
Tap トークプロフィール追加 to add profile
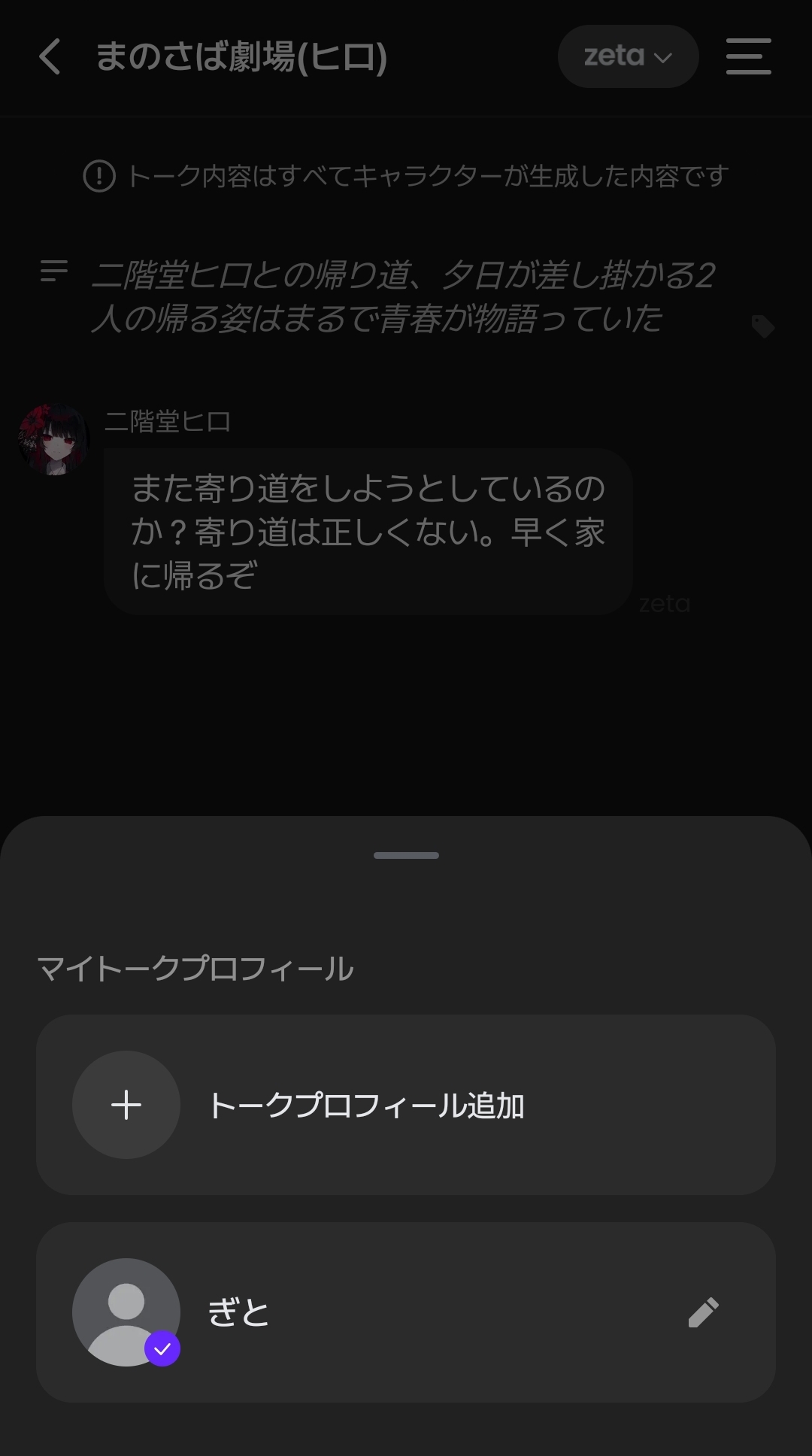(405, 1105)
